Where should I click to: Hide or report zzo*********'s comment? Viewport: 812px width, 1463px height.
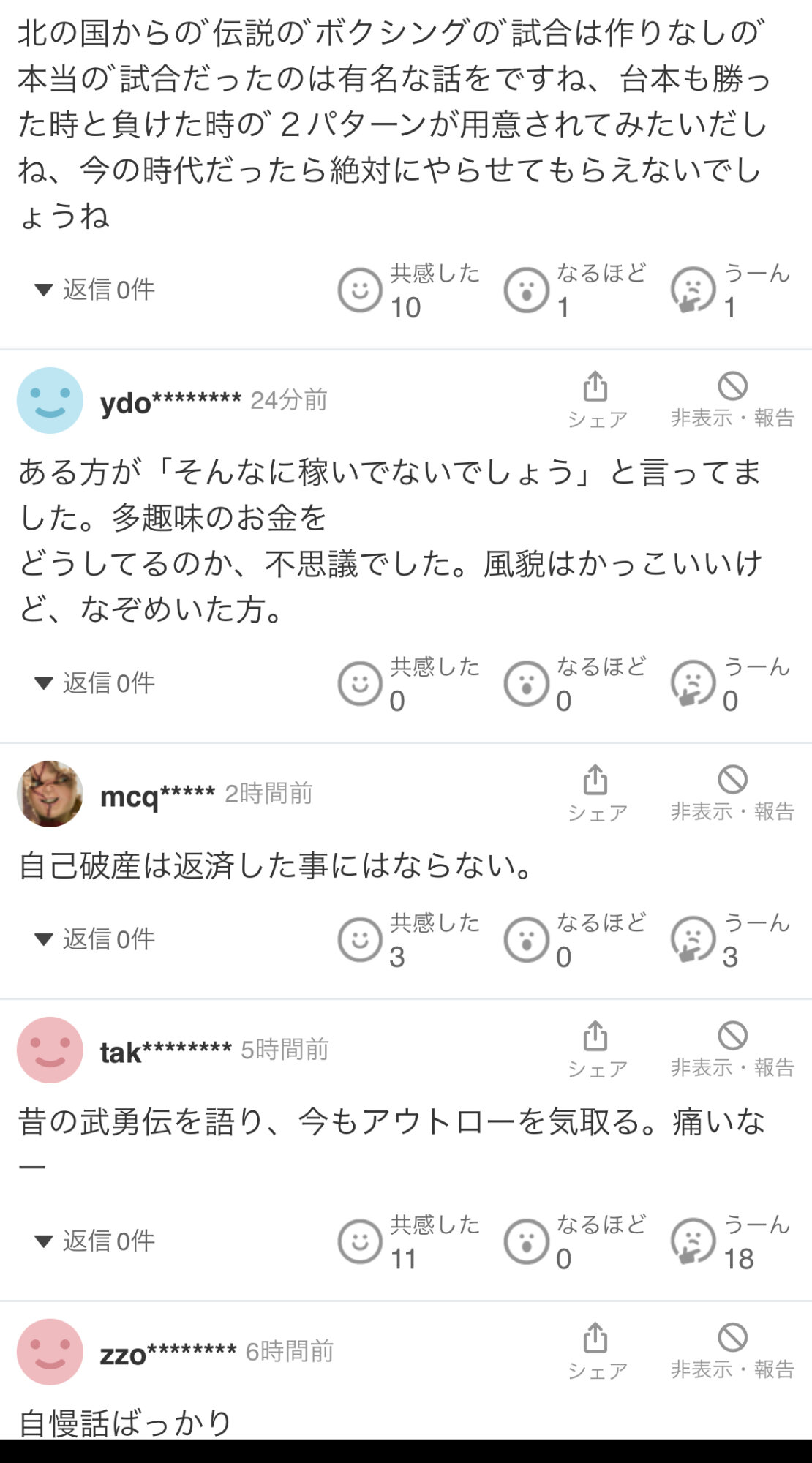click(732, 1350)
